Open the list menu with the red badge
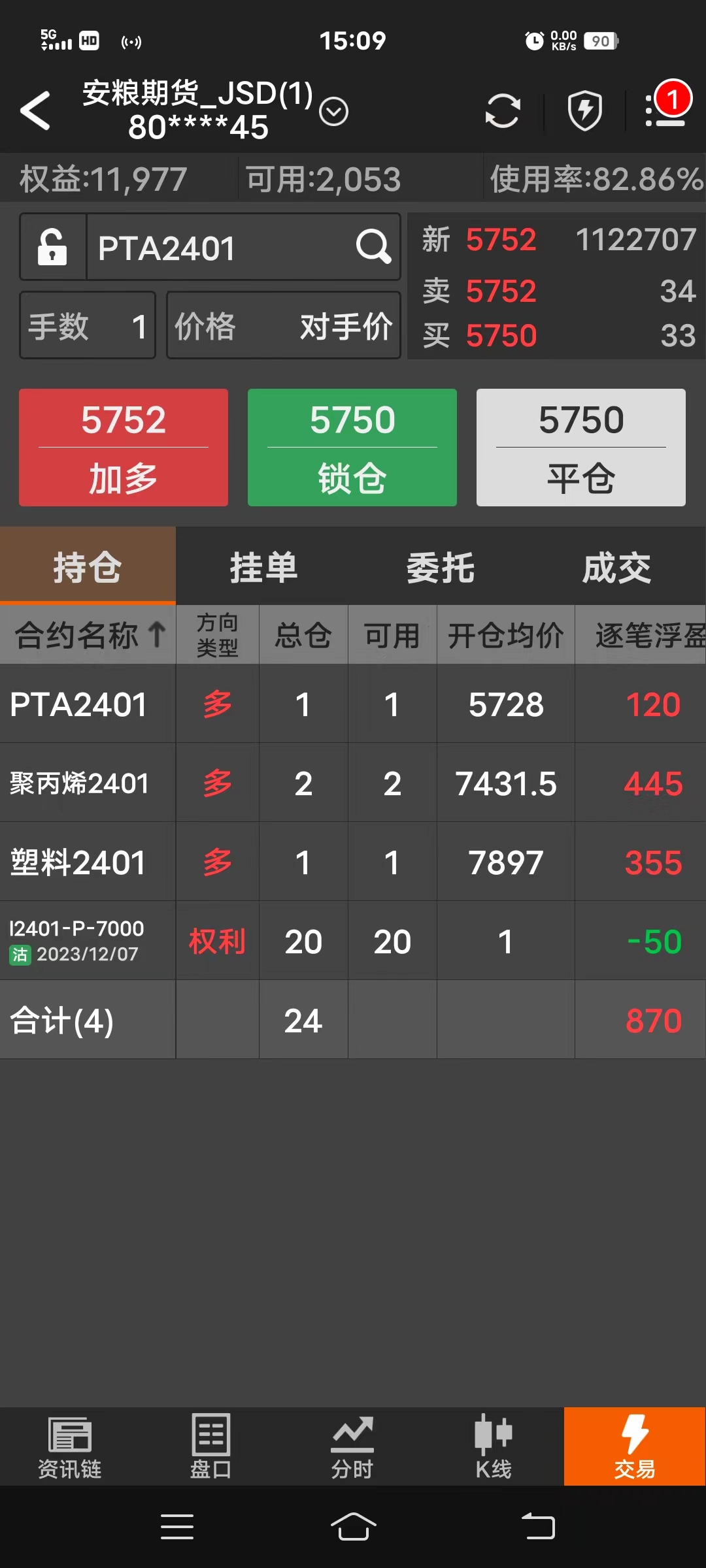Image resolution: width=706 pixels, height=1568 pixels. (665, 108)
